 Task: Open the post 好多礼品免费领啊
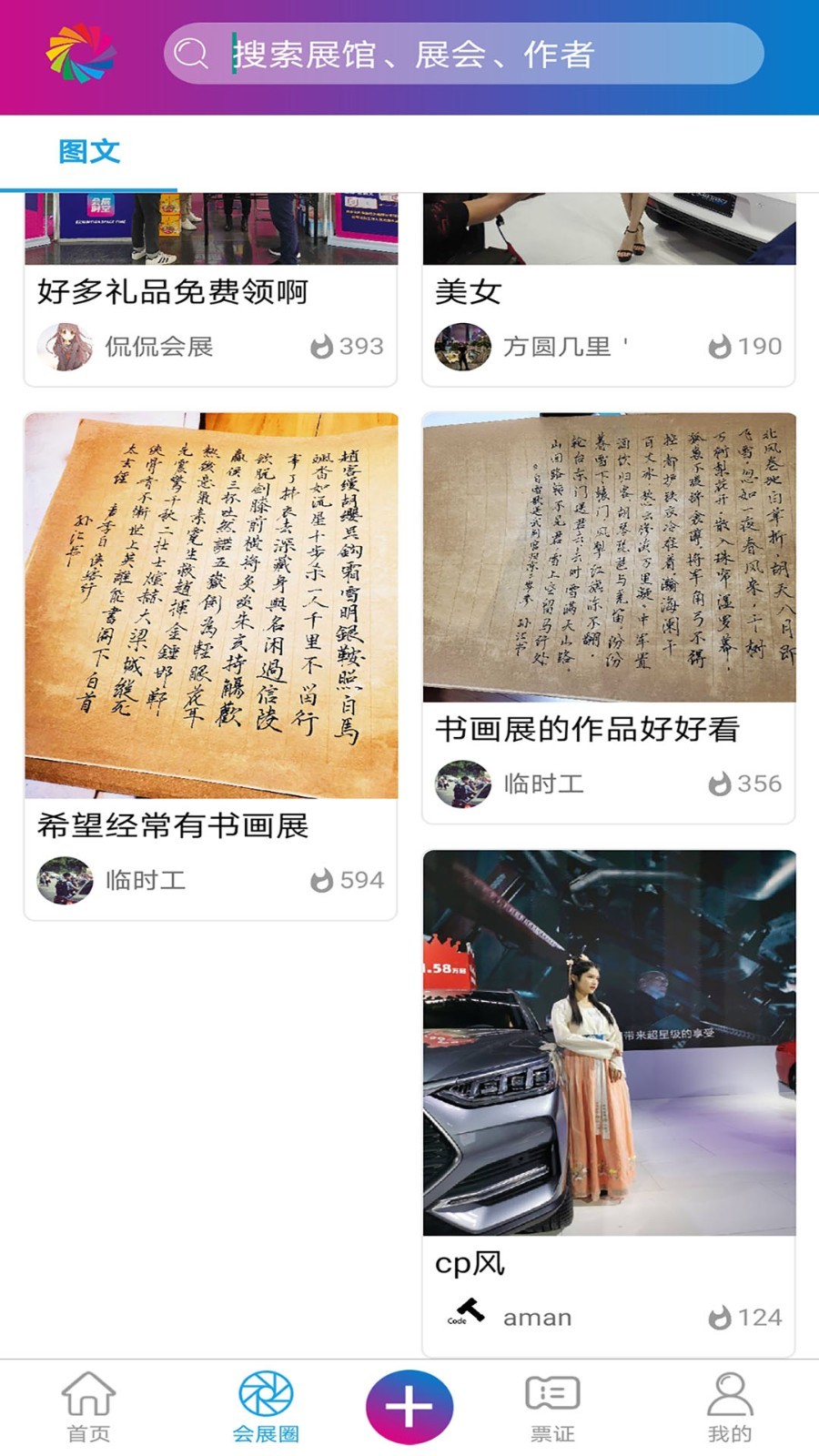tap(210, 289)
